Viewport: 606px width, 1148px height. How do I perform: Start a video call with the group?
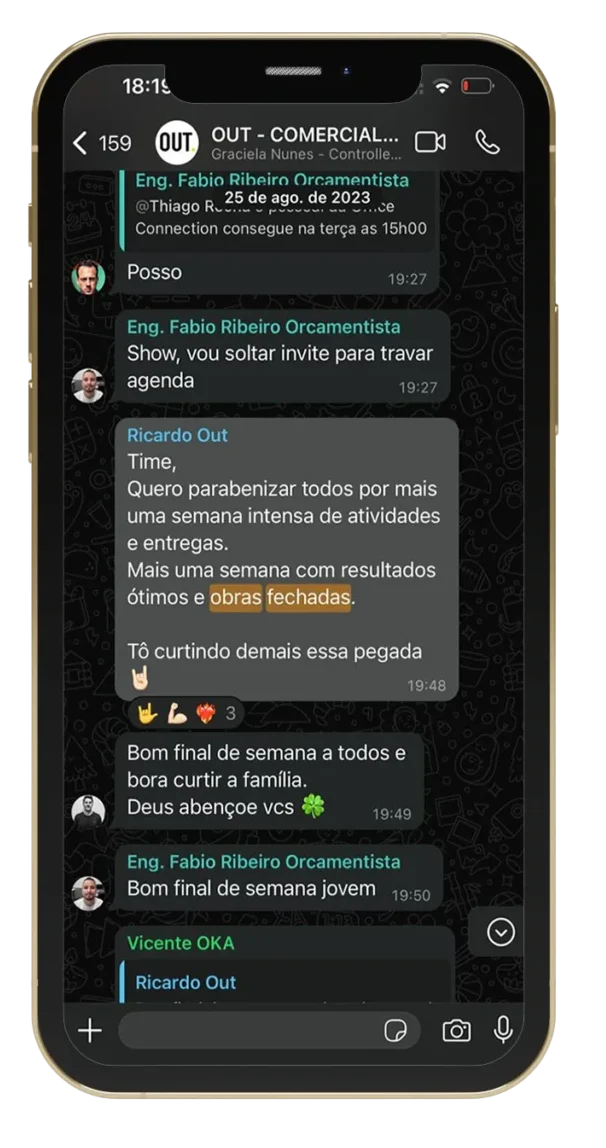[430, 142]
